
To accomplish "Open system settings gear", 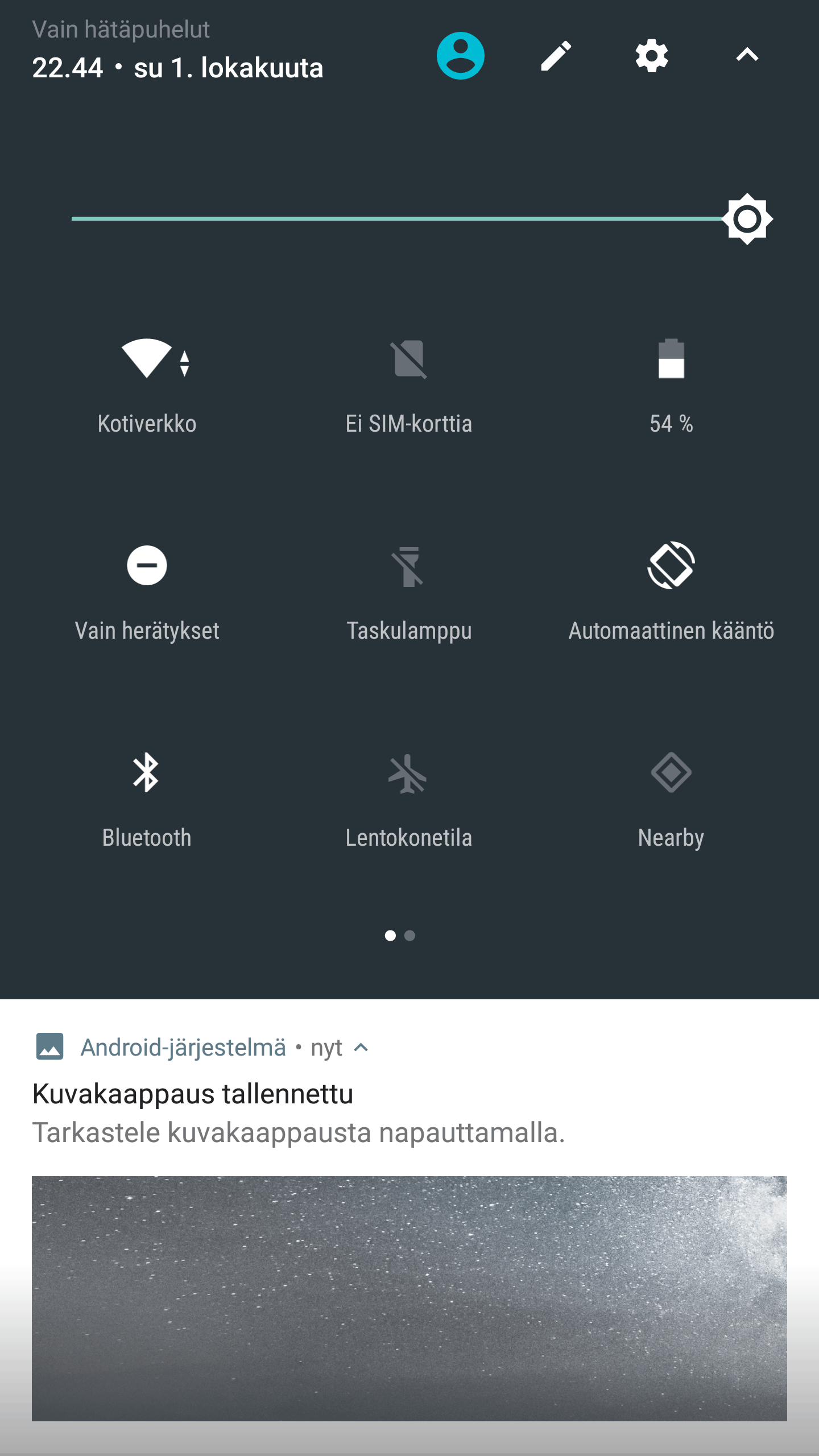I will 651,56.
